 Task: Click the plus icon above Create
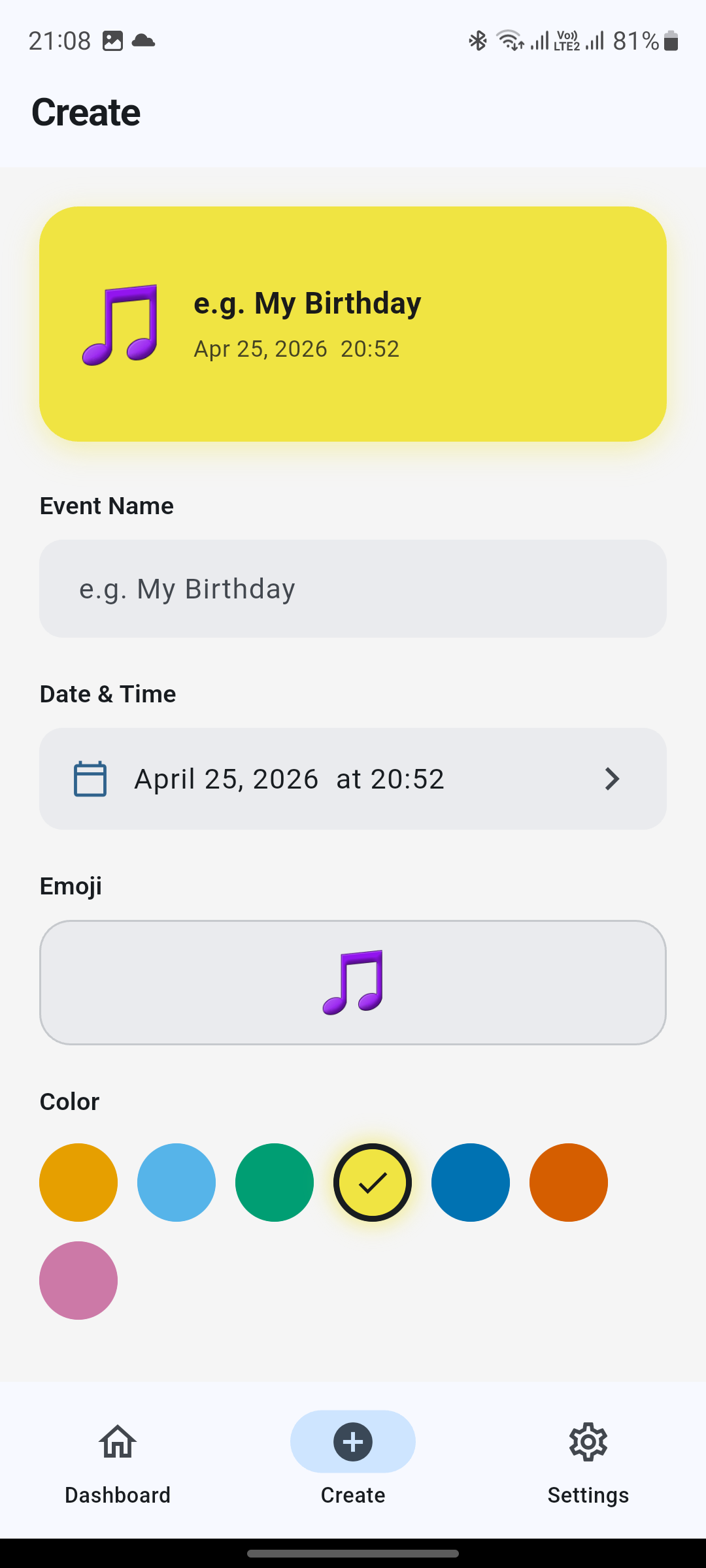coord(353,1441)
